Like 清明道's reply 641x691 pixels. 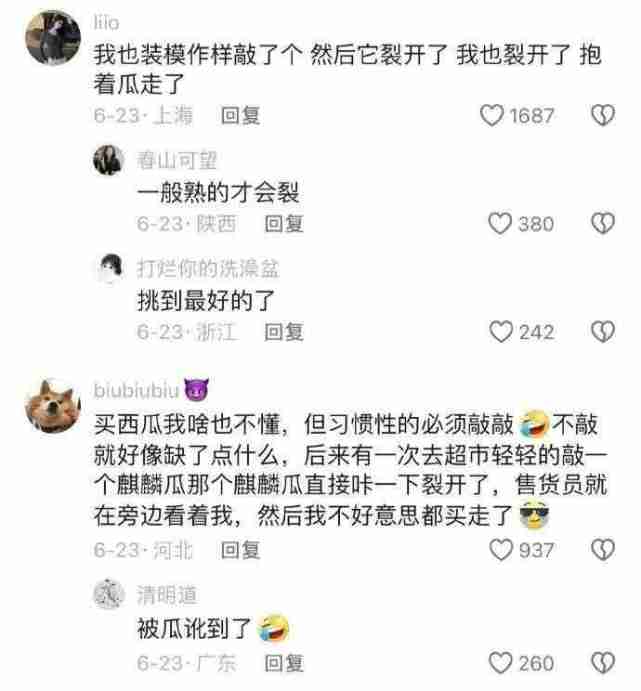[x=500, y=663]
